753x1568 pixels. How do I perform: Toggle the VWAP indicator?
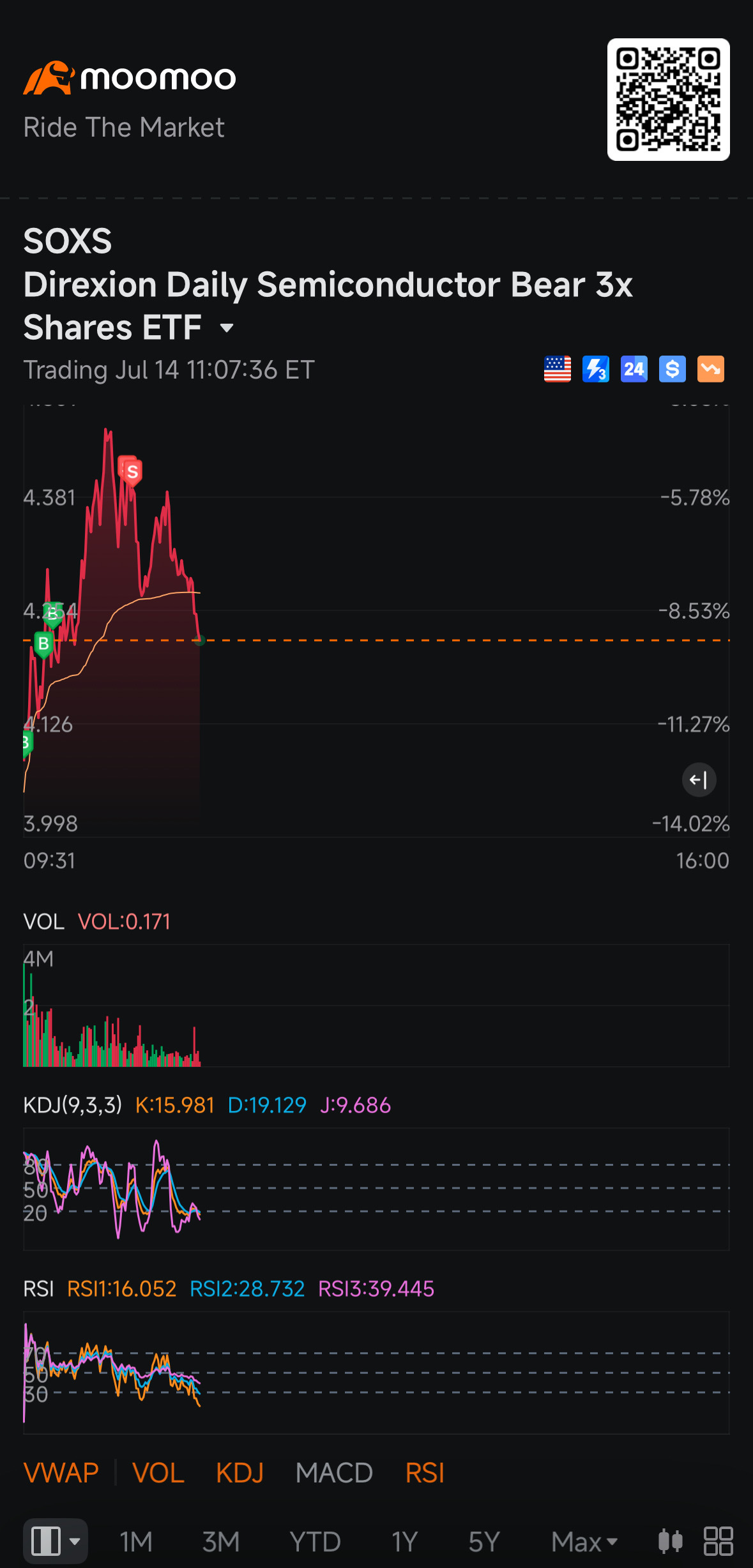[61, 1473]
